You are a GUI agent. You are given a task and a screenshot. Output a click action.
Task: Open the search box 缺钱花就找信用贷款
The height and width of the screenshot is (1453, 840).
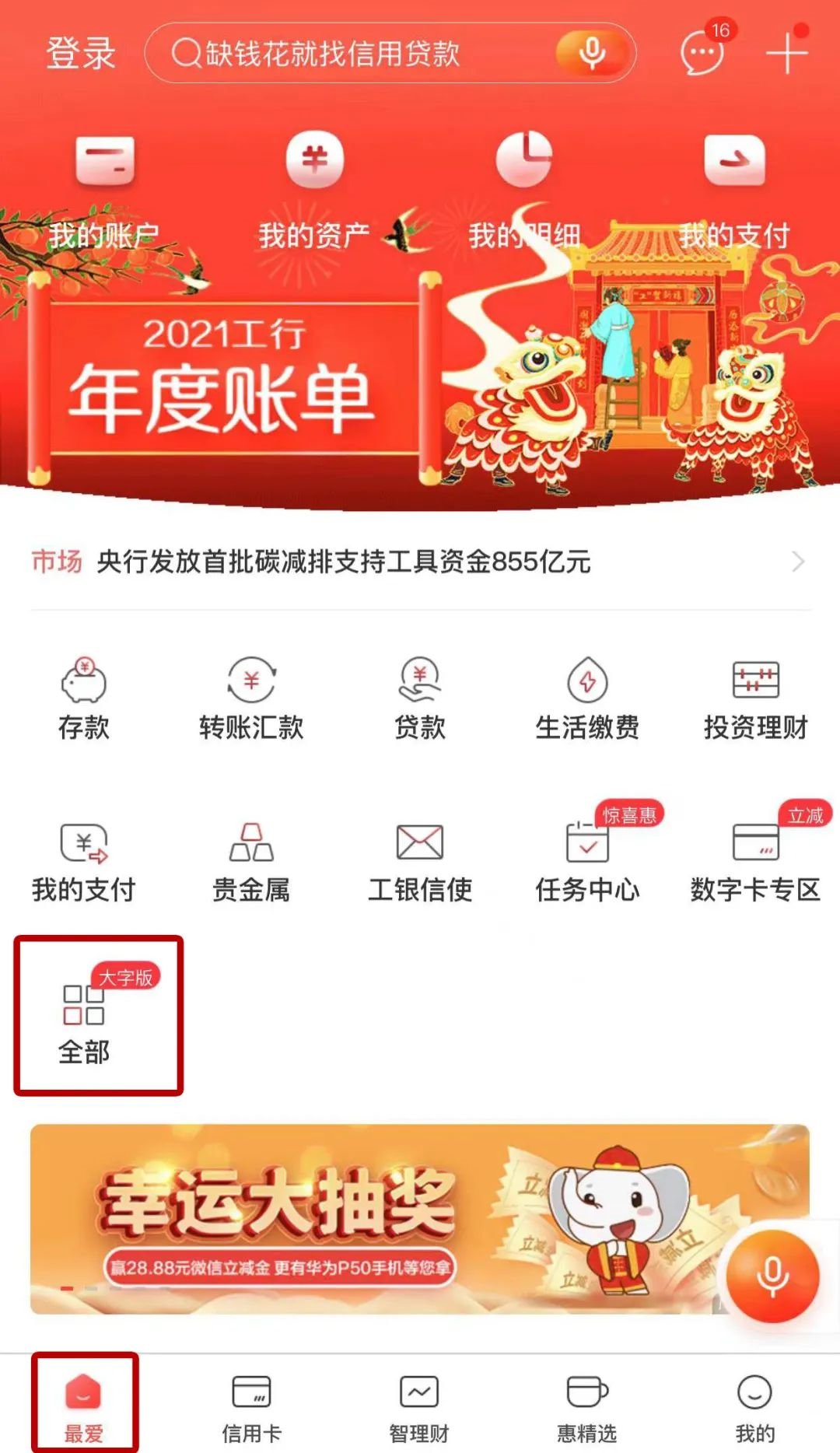tap(350, 54)
